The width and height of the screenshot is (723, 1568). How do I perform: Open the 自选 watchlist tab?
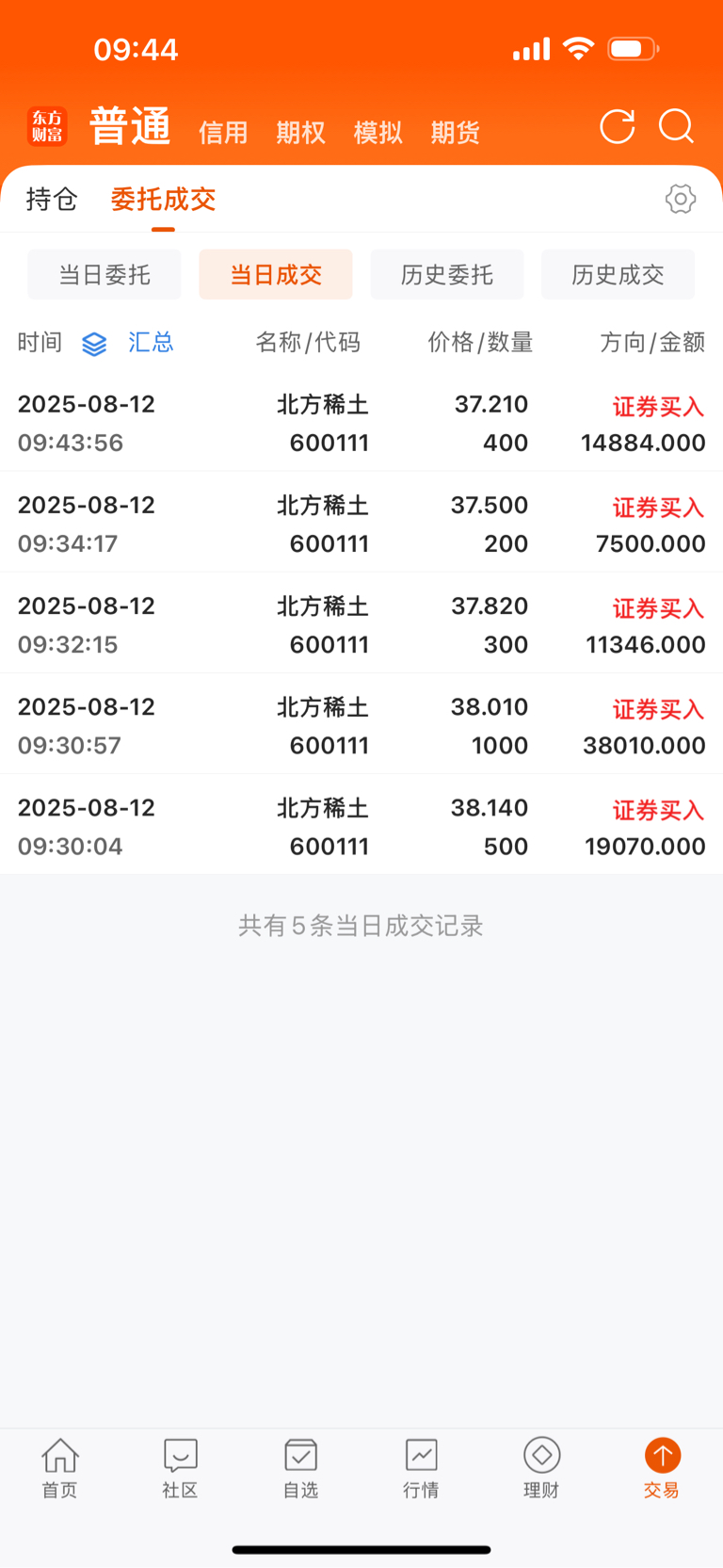pos(300,1468)
